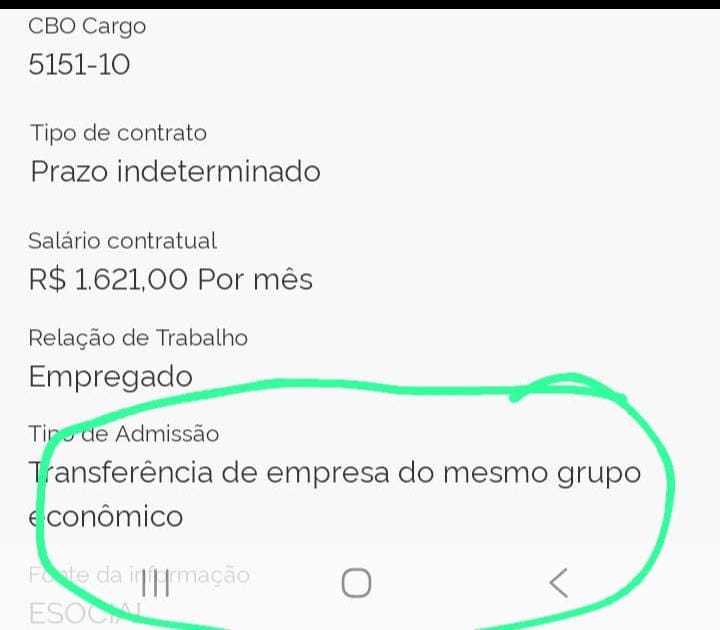720x630 pixels.
Task: Tap the system home button
Action: (356, 582)
